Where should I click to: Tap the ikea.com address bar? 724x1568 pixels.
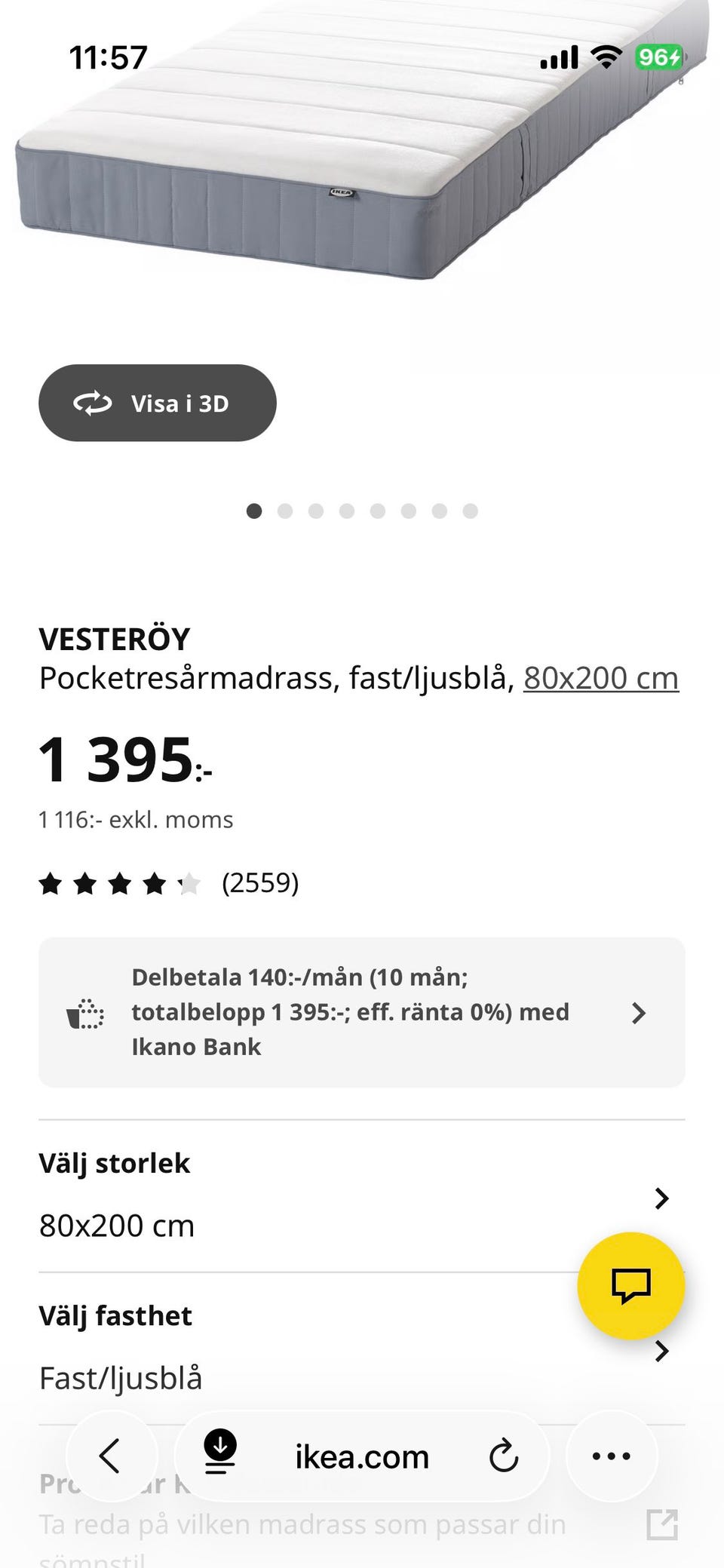click(x=361, y=1457)
